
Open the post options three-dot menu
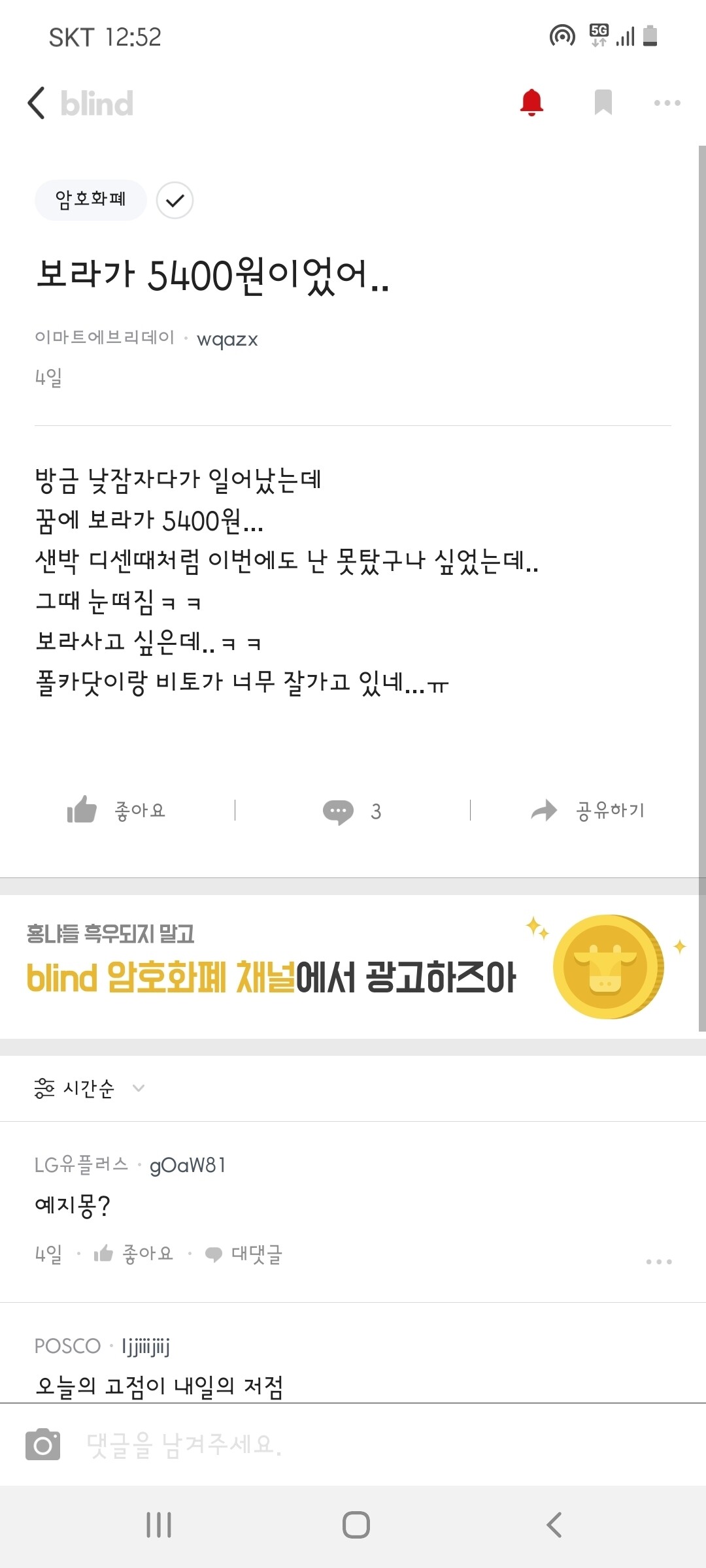667,103
